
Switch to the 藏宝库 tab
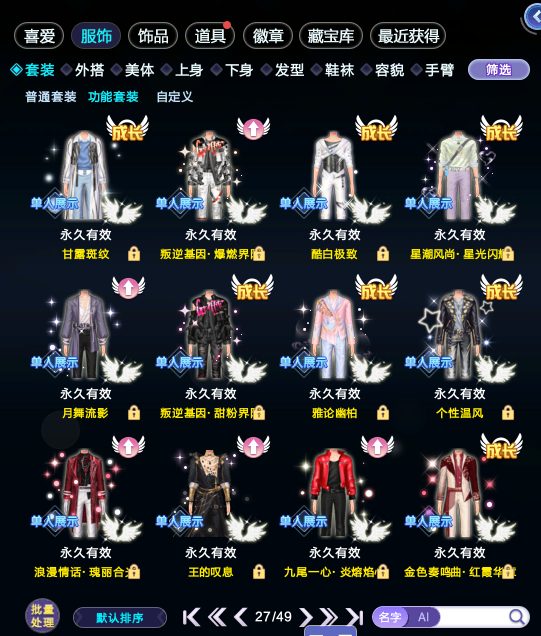[331, 36]
